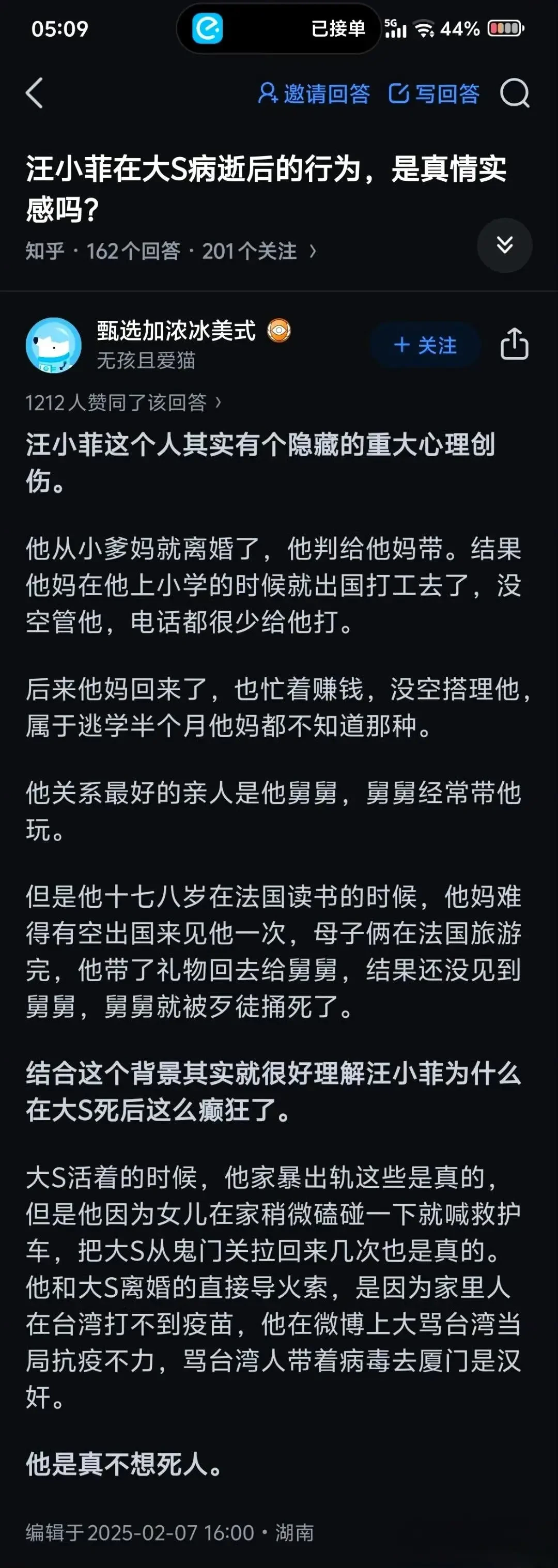Screen dimensions: 558x1568
Task: View the 1212人赞同了该回答 list
Action: 123,402
